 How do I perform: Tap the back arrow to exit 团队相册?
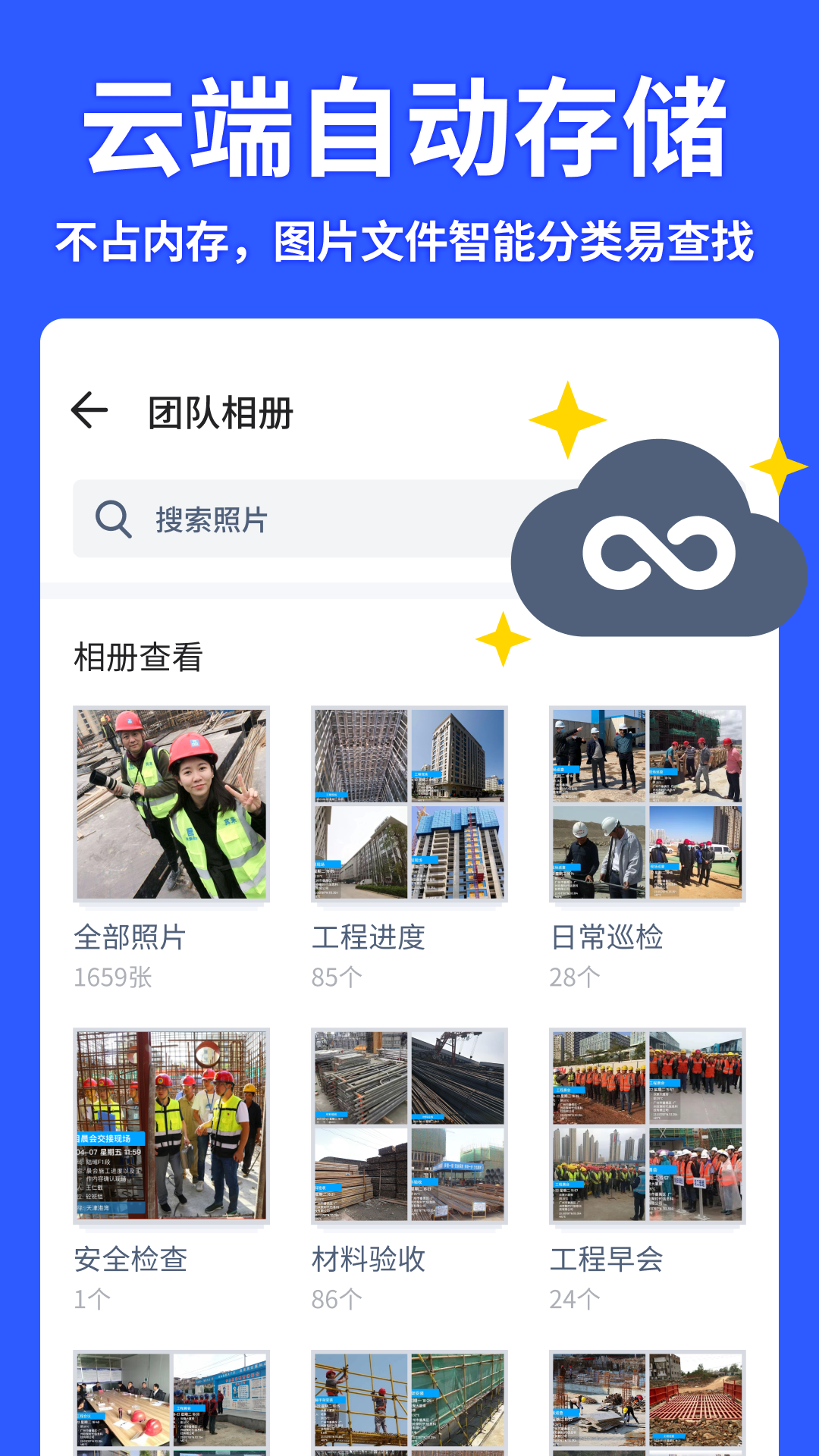tap(89, 409)
